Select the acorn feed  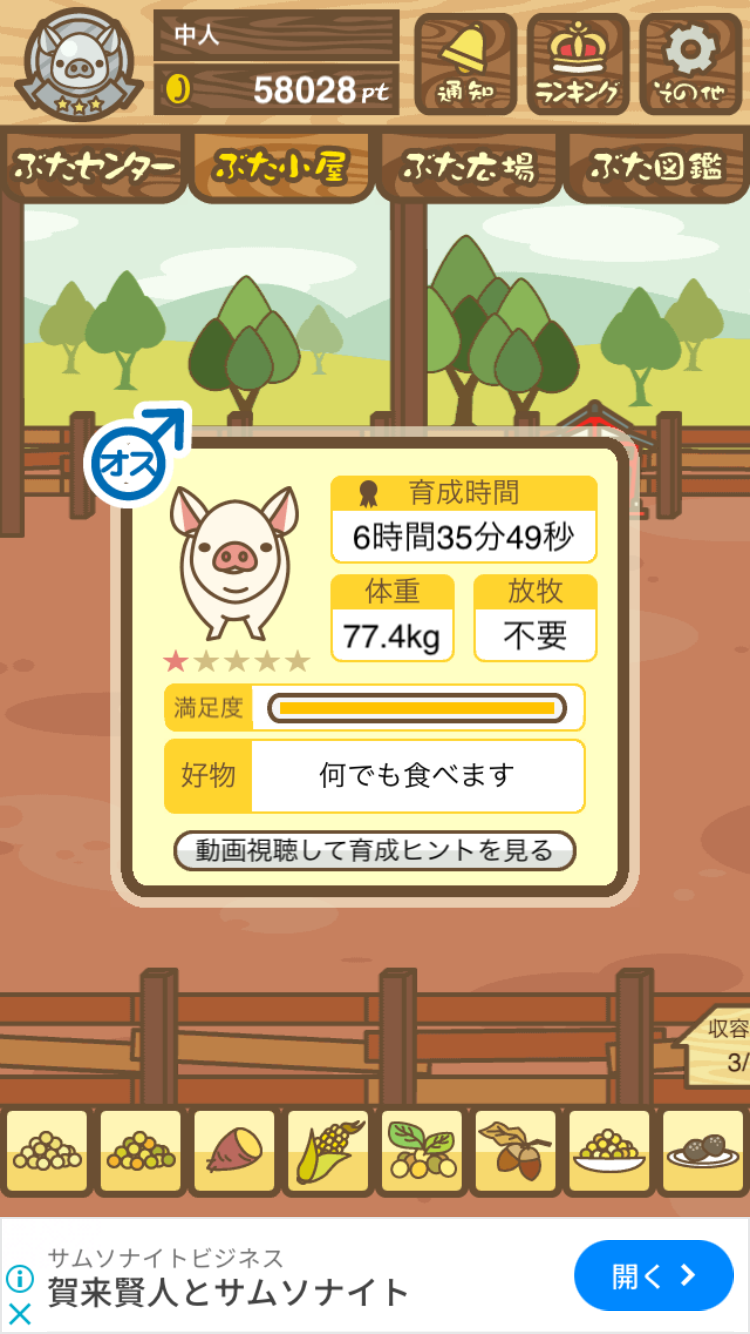(515, 1152)
